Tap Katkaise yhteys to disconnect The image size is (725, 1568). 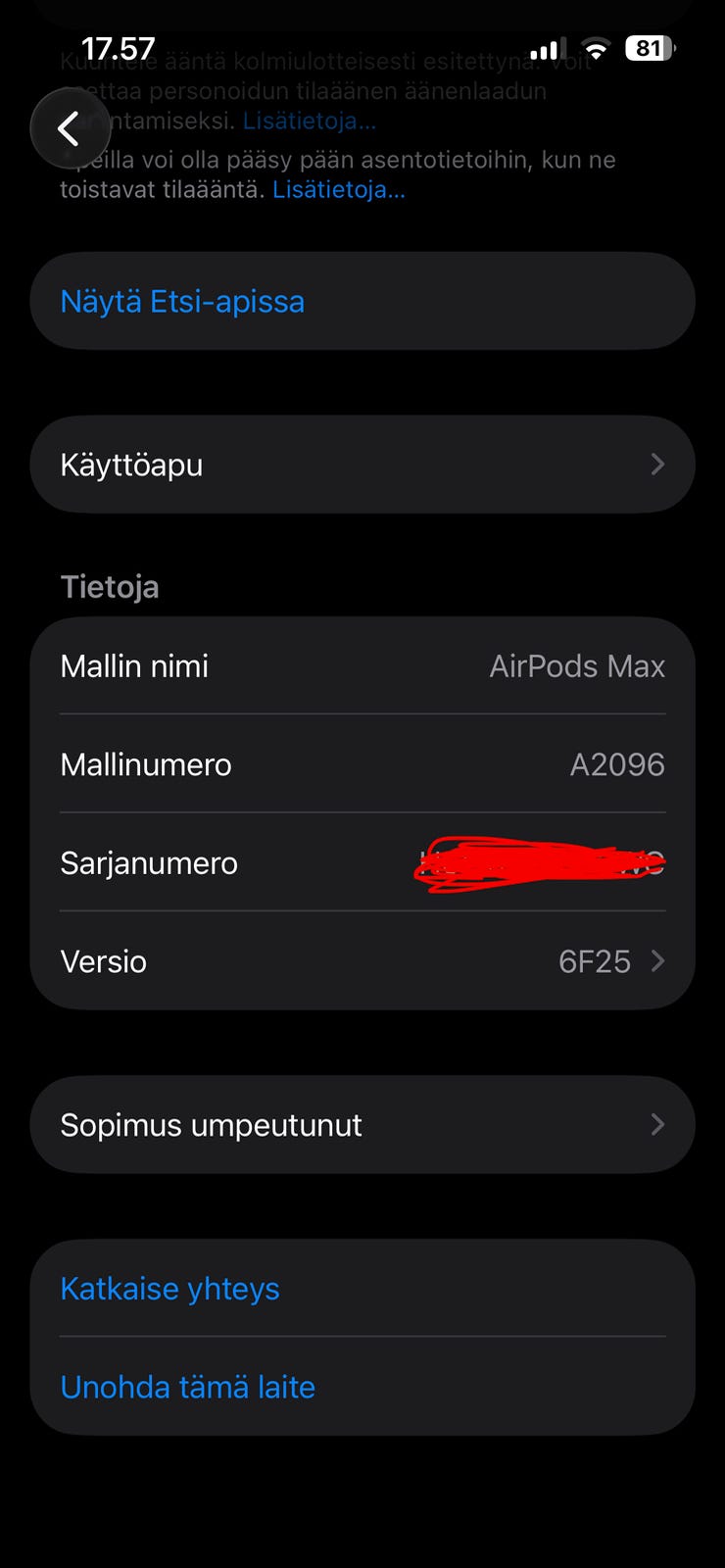click(170, 1289)
